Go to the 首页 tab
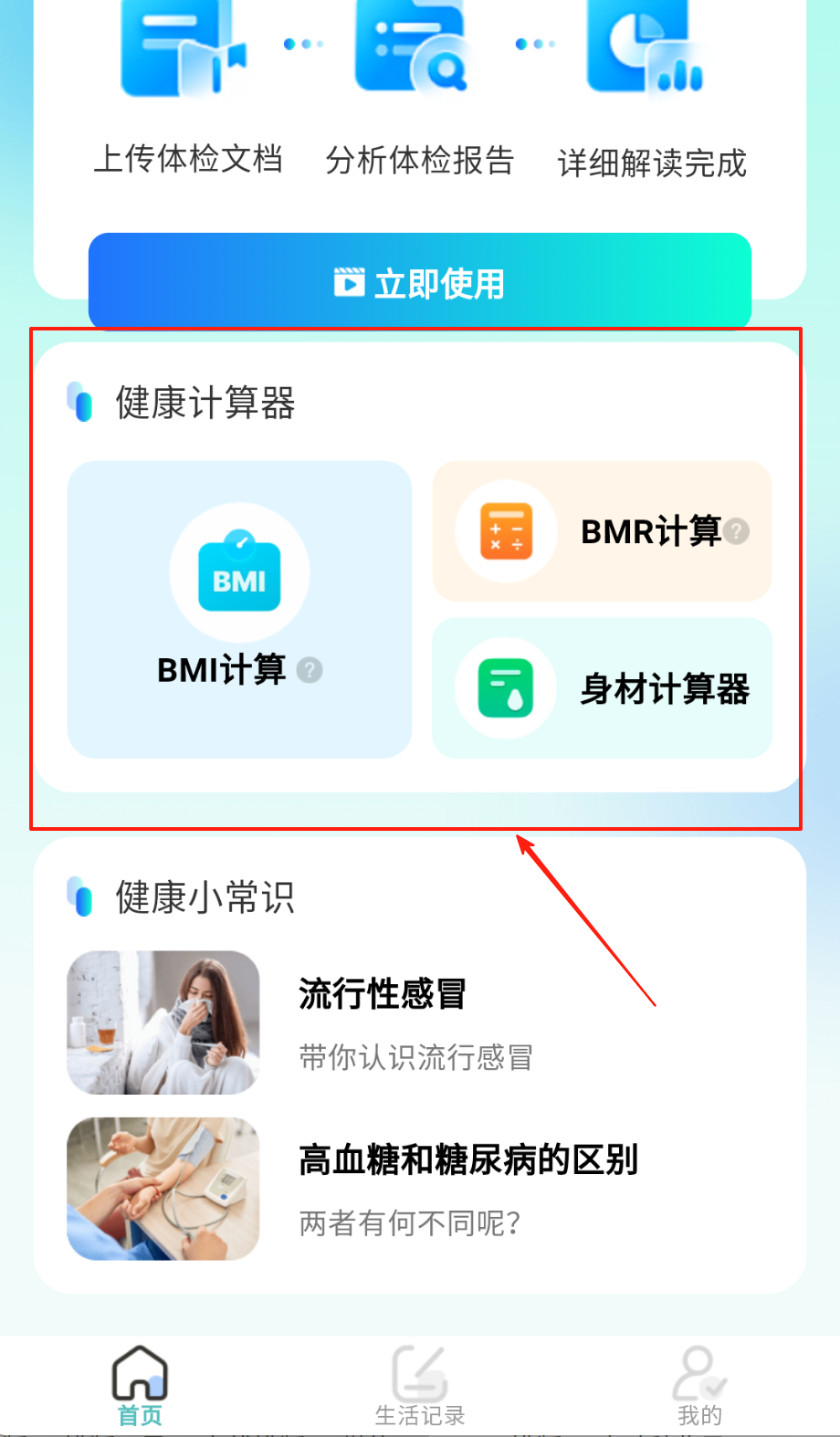840x1437 pixels. [x=140, y=1385]
